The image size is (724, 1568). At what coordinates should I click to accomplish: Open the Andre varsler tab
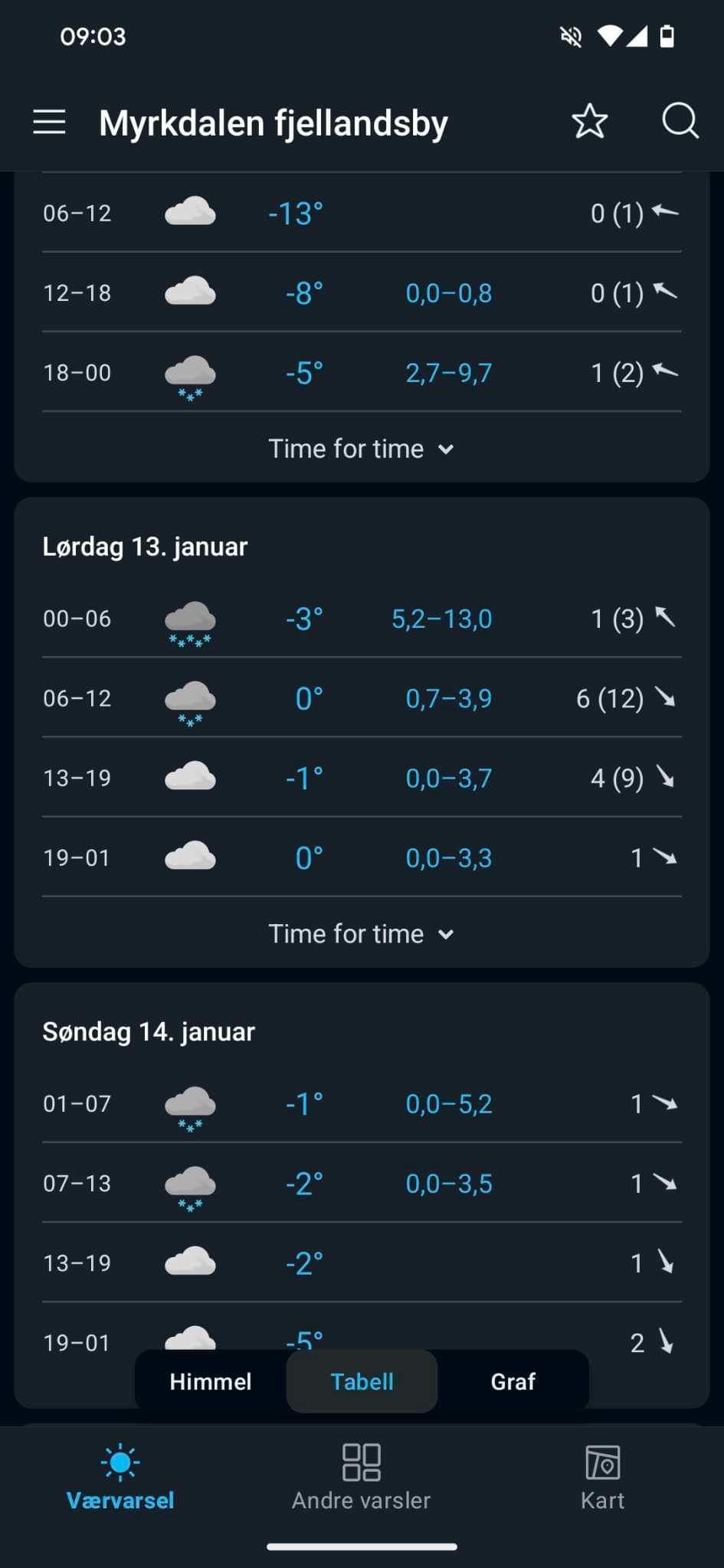[361, 1478]
